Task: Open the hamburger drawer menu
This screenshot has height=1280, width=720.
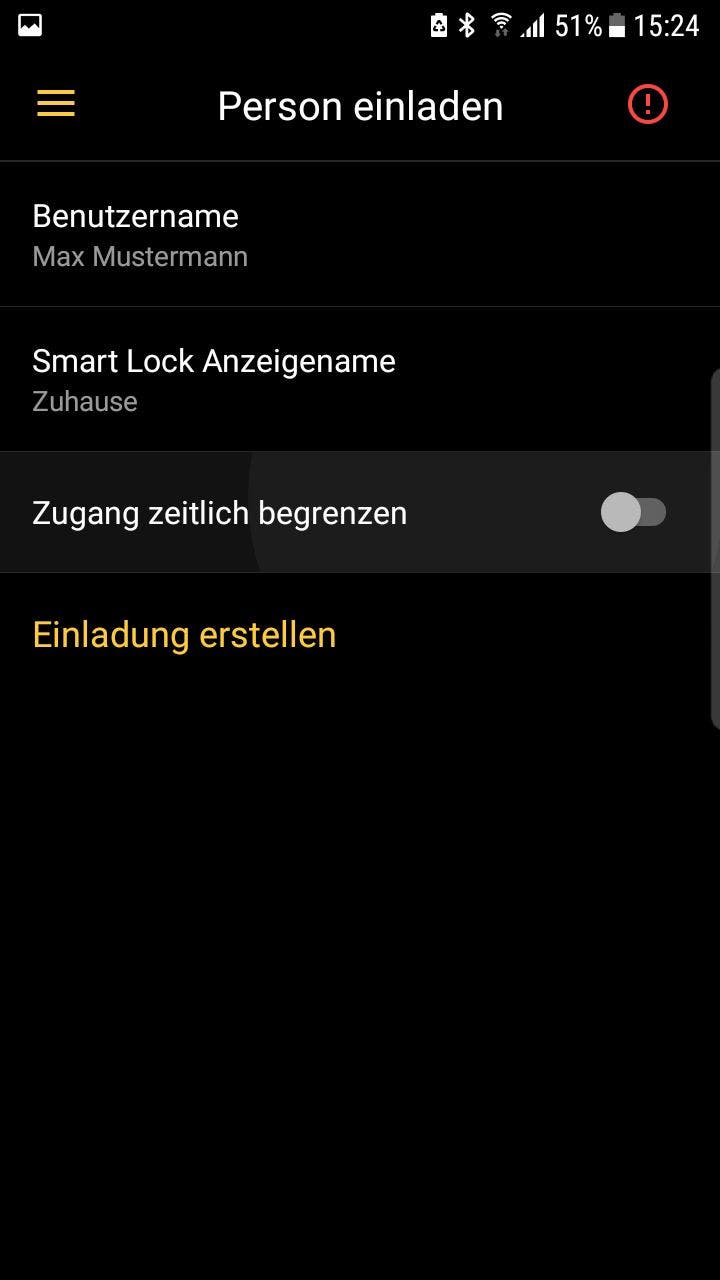Action: coord(56,104)
